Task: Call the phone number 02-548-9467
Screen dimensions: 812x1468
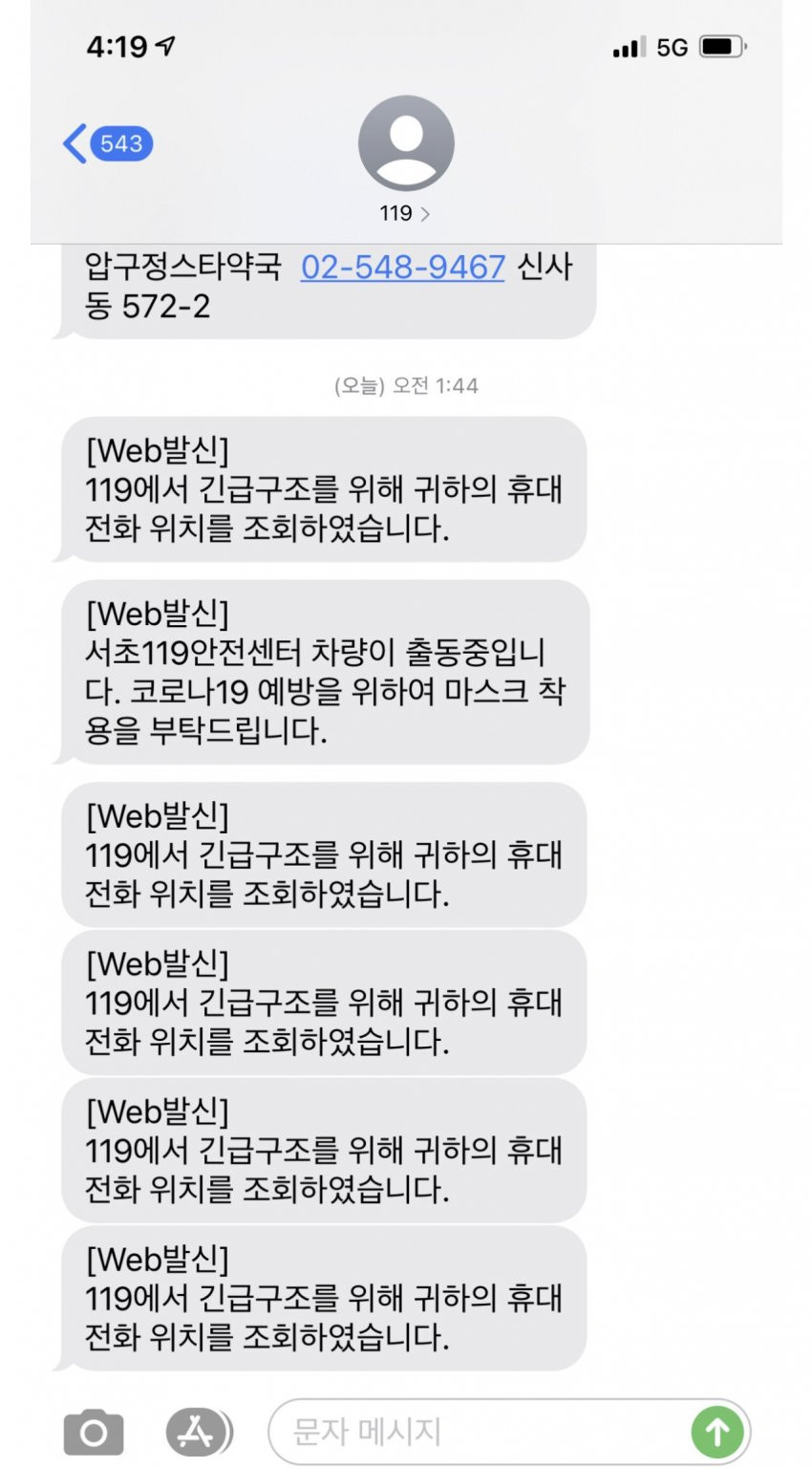Action: [402, 267]
